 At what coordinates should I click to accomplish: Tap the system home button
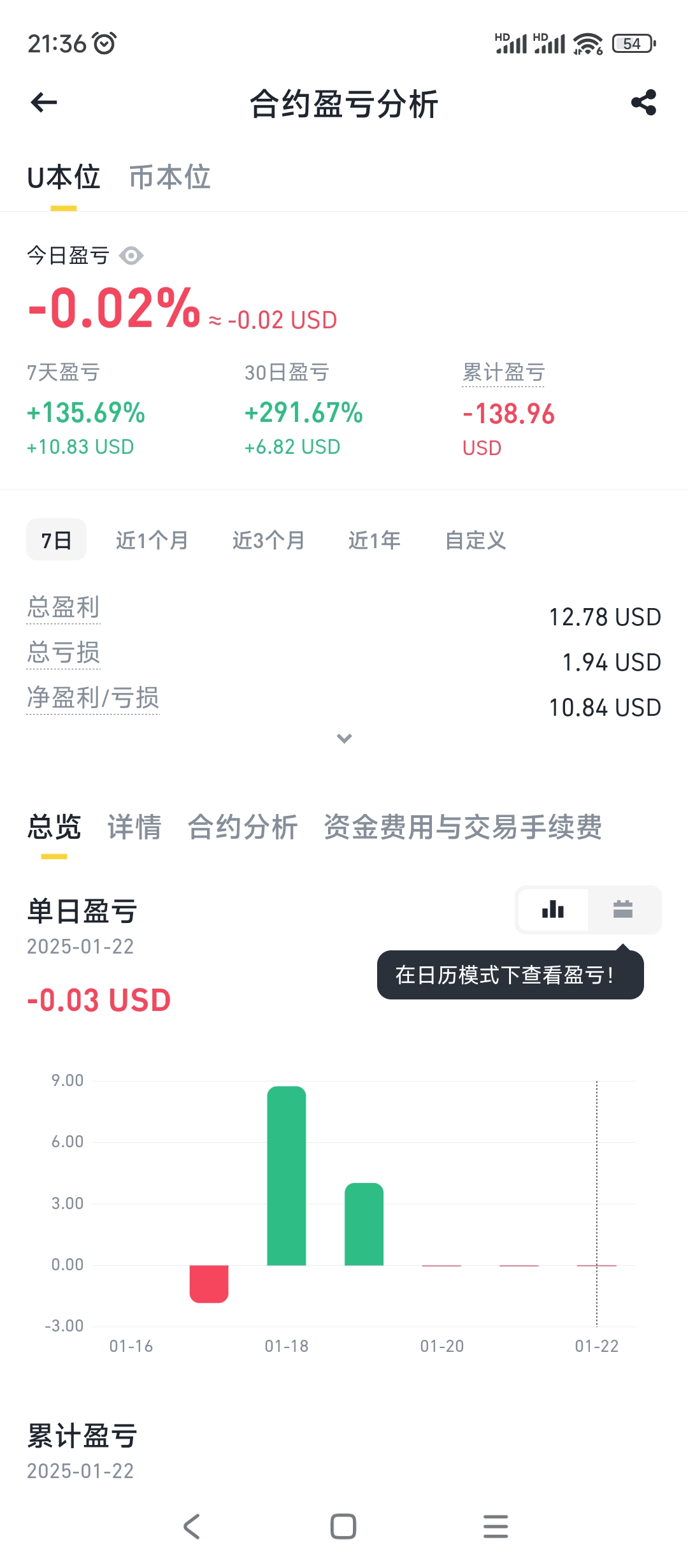click(x=343, y=1526)
